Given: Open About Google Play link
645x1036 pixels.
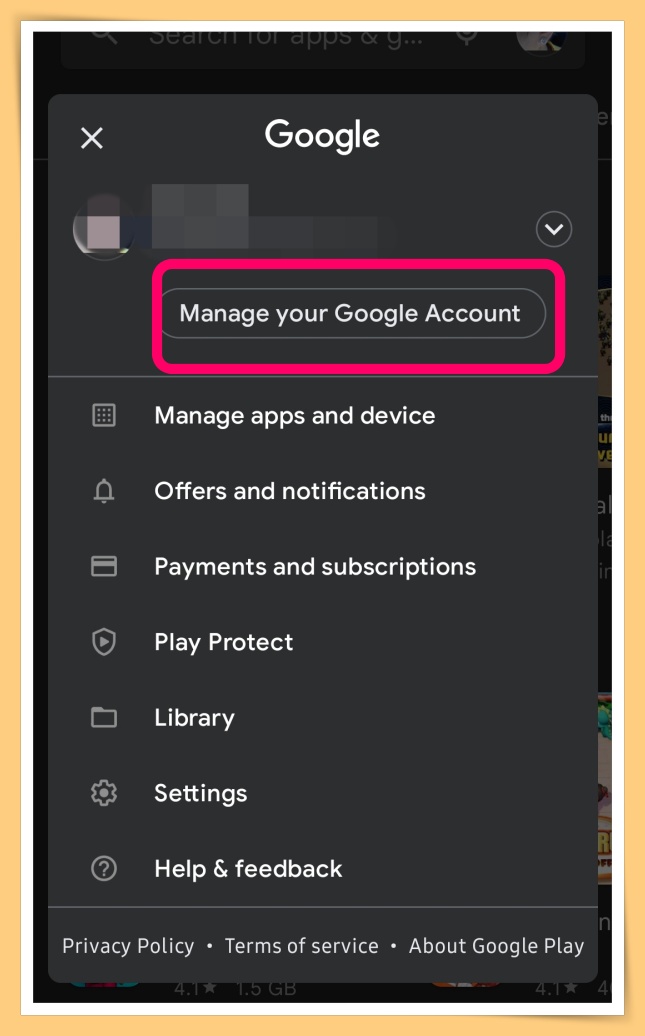Looking at the screenshot, I should pyautogui.click(x=496, y=946).
